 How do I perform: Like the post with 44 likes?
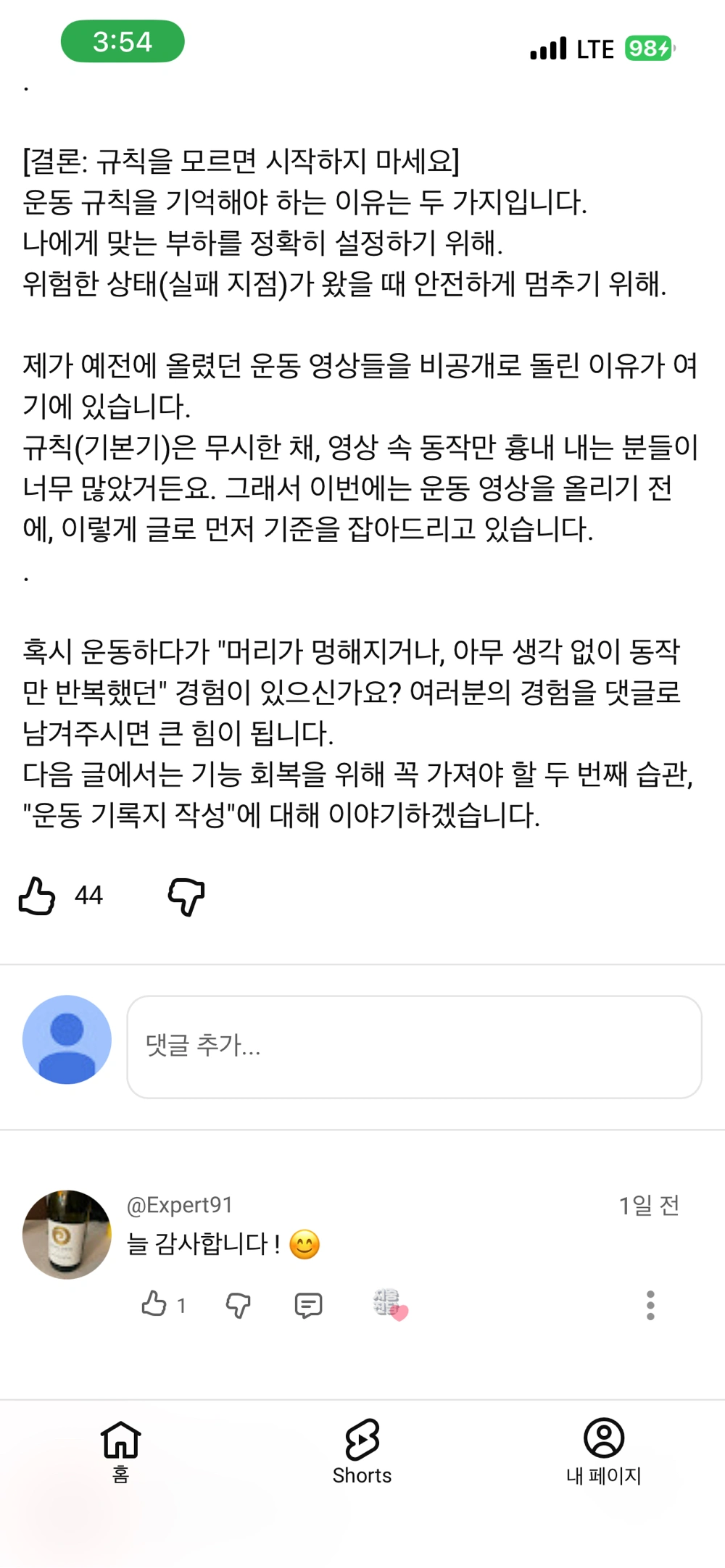tap(38, 896)
